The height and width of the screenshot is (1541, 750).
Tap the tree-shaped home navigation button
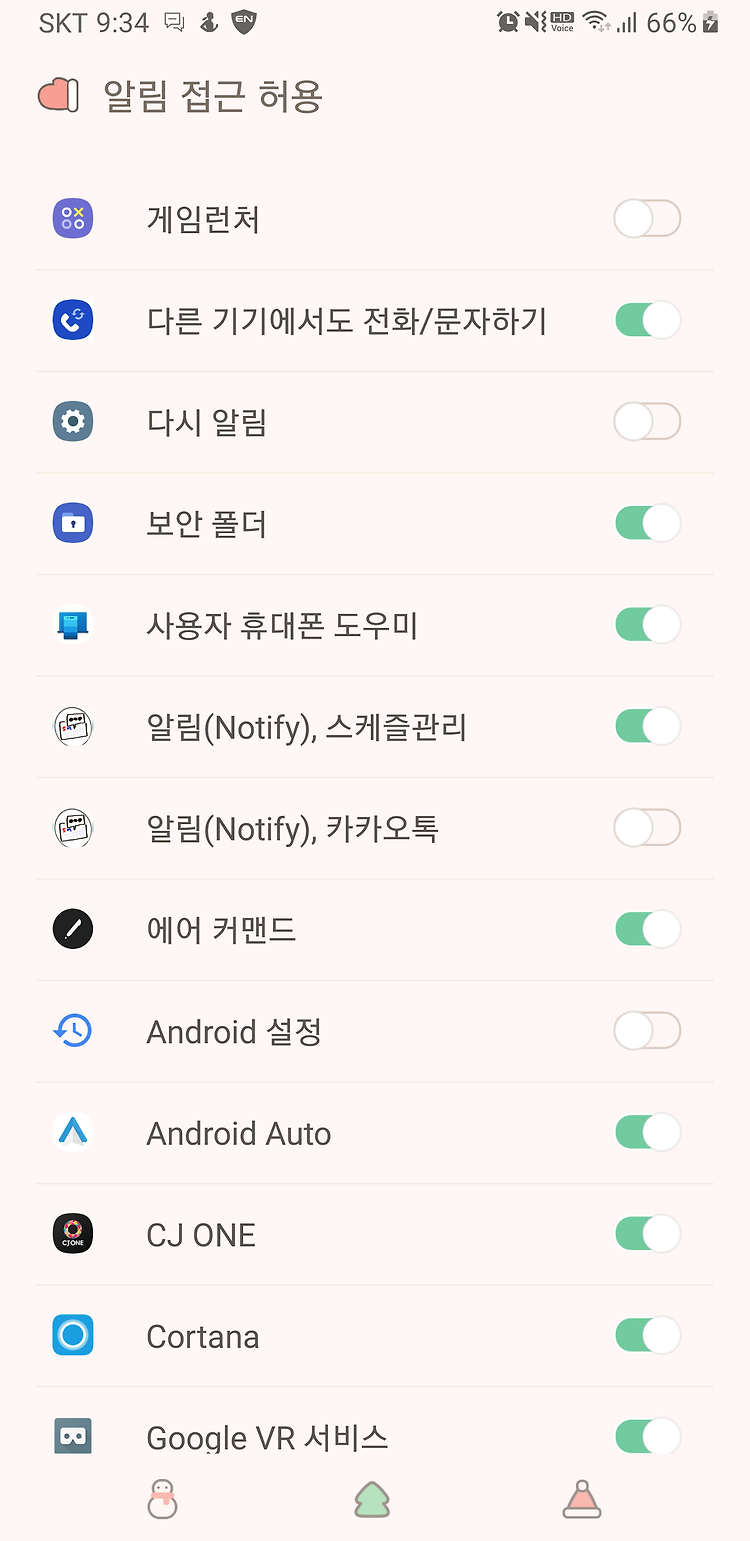tap(372, 1499)
